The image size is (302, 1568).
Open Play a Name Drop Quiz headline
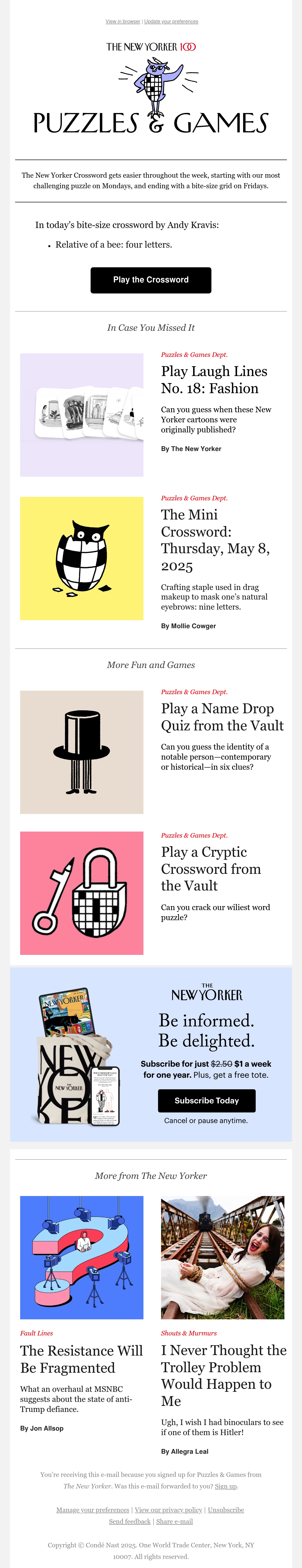222,717
